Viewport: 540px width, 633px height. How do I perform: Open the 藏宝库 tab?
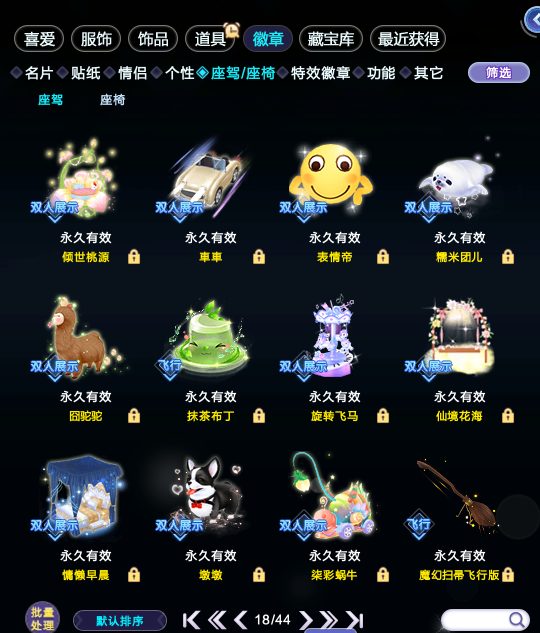tap(331, 39)
